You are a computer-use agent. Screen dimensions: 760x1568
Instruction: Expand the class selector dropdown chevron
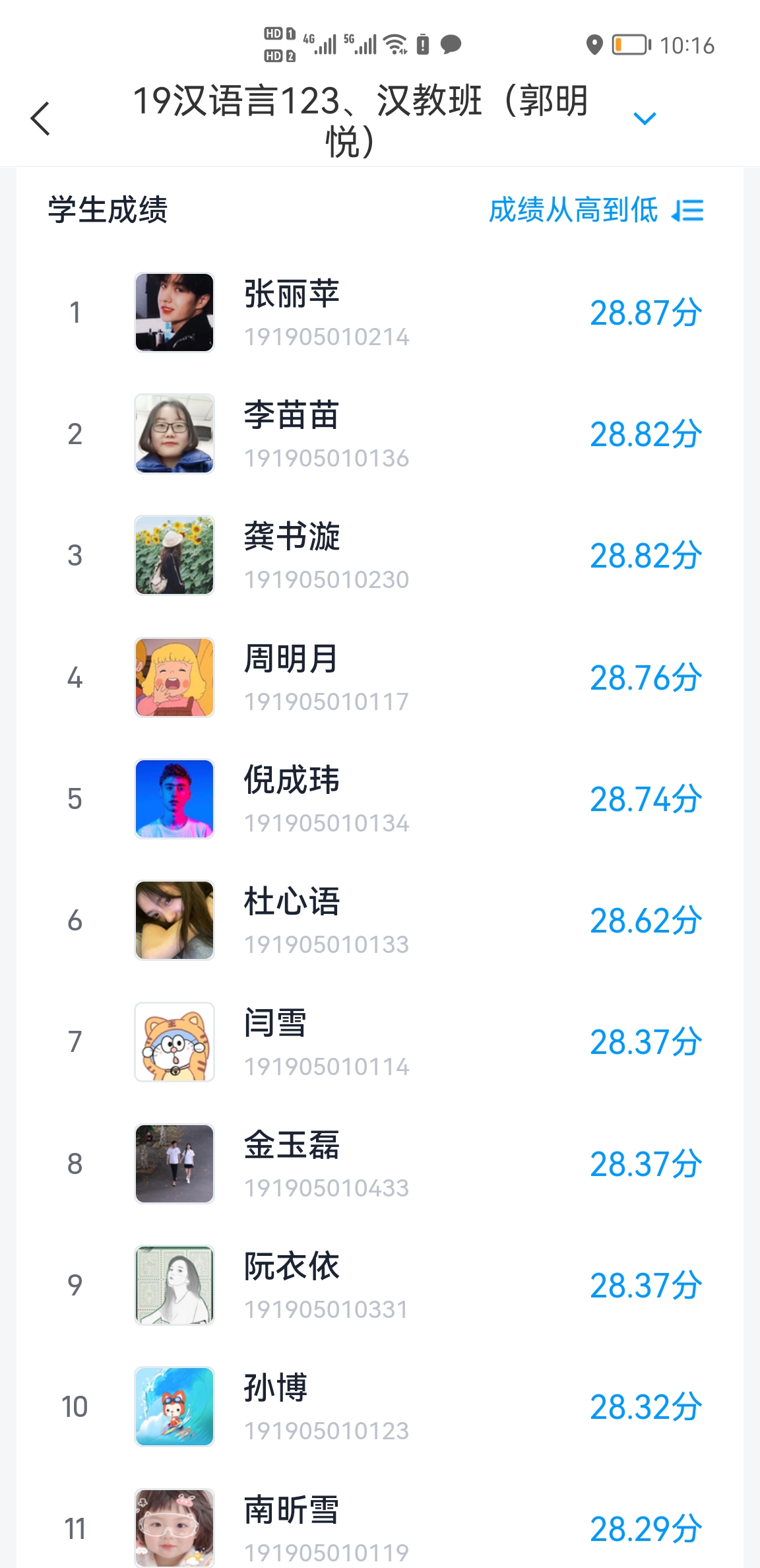pyautogui.click(x=644, y=119)
